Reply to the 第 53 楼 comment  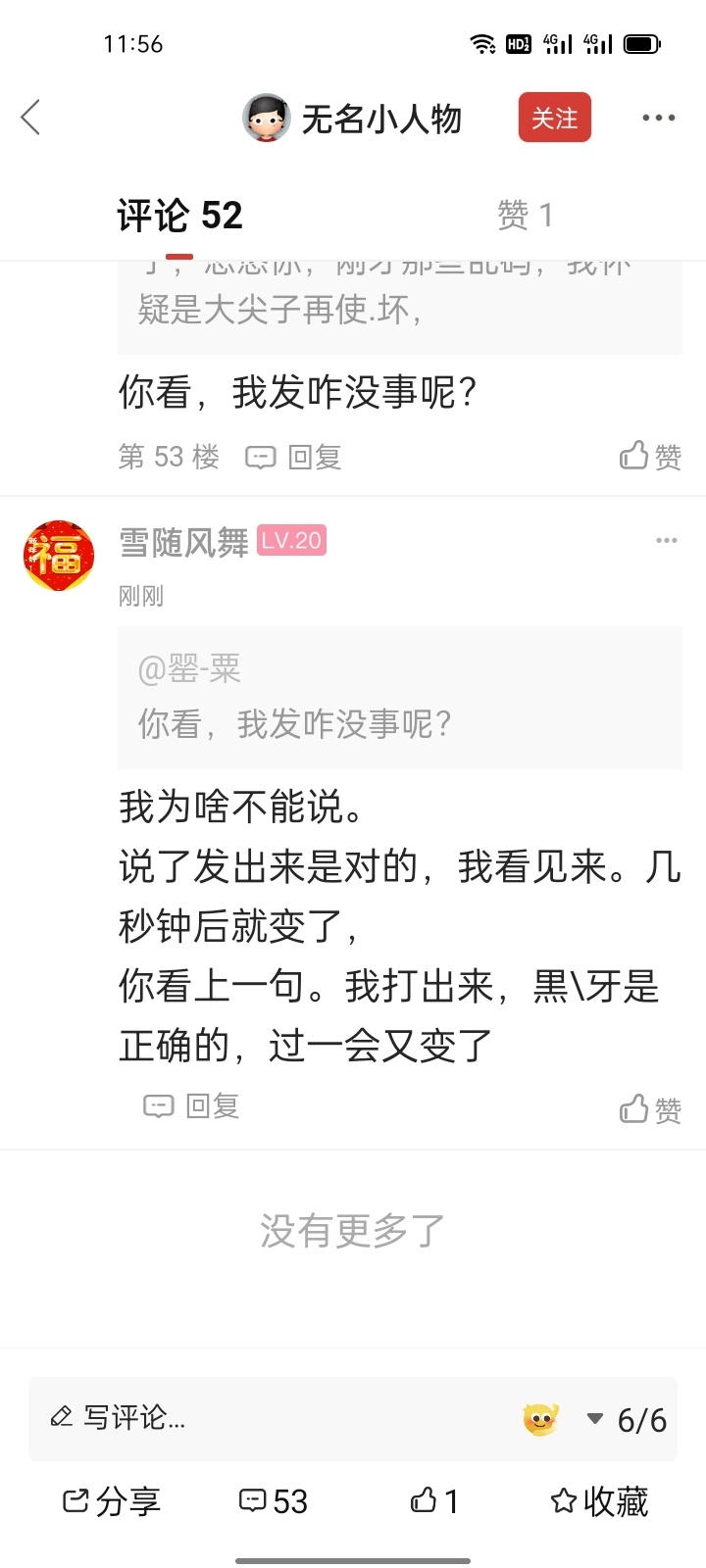[293, 457]
